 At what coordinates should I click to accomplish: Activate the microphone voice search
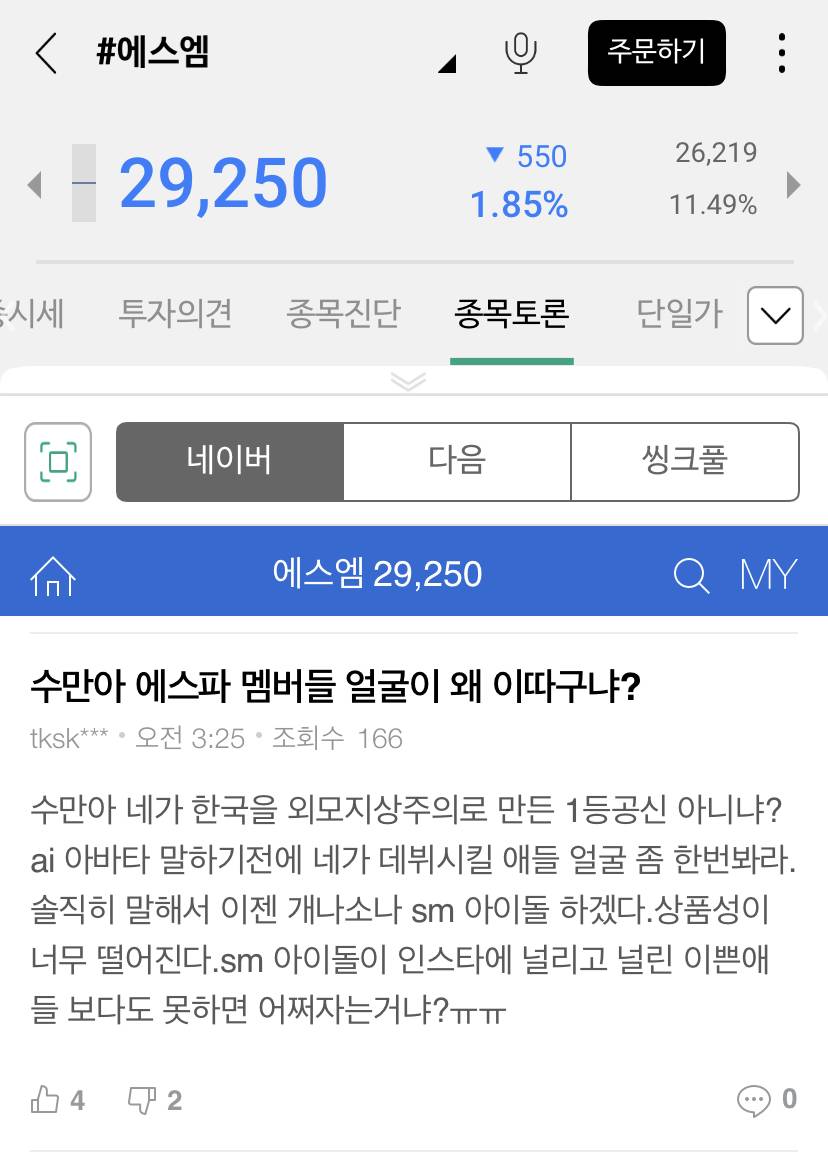[520, 52]
